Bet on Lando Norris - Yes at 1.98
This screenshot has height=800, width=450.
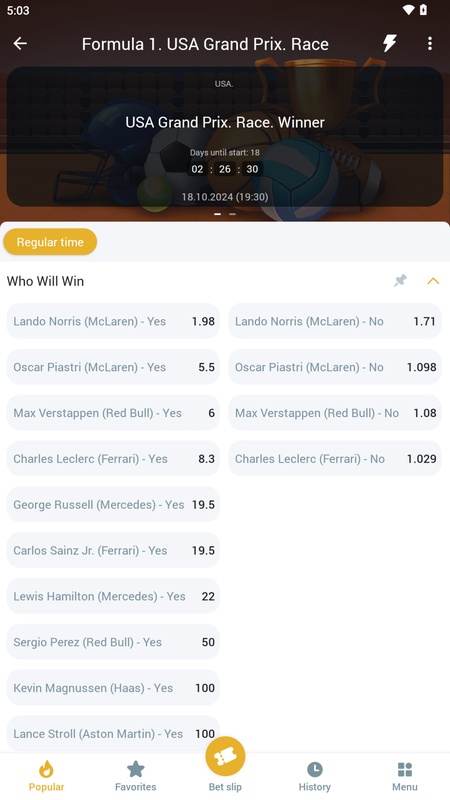(113, 321)
